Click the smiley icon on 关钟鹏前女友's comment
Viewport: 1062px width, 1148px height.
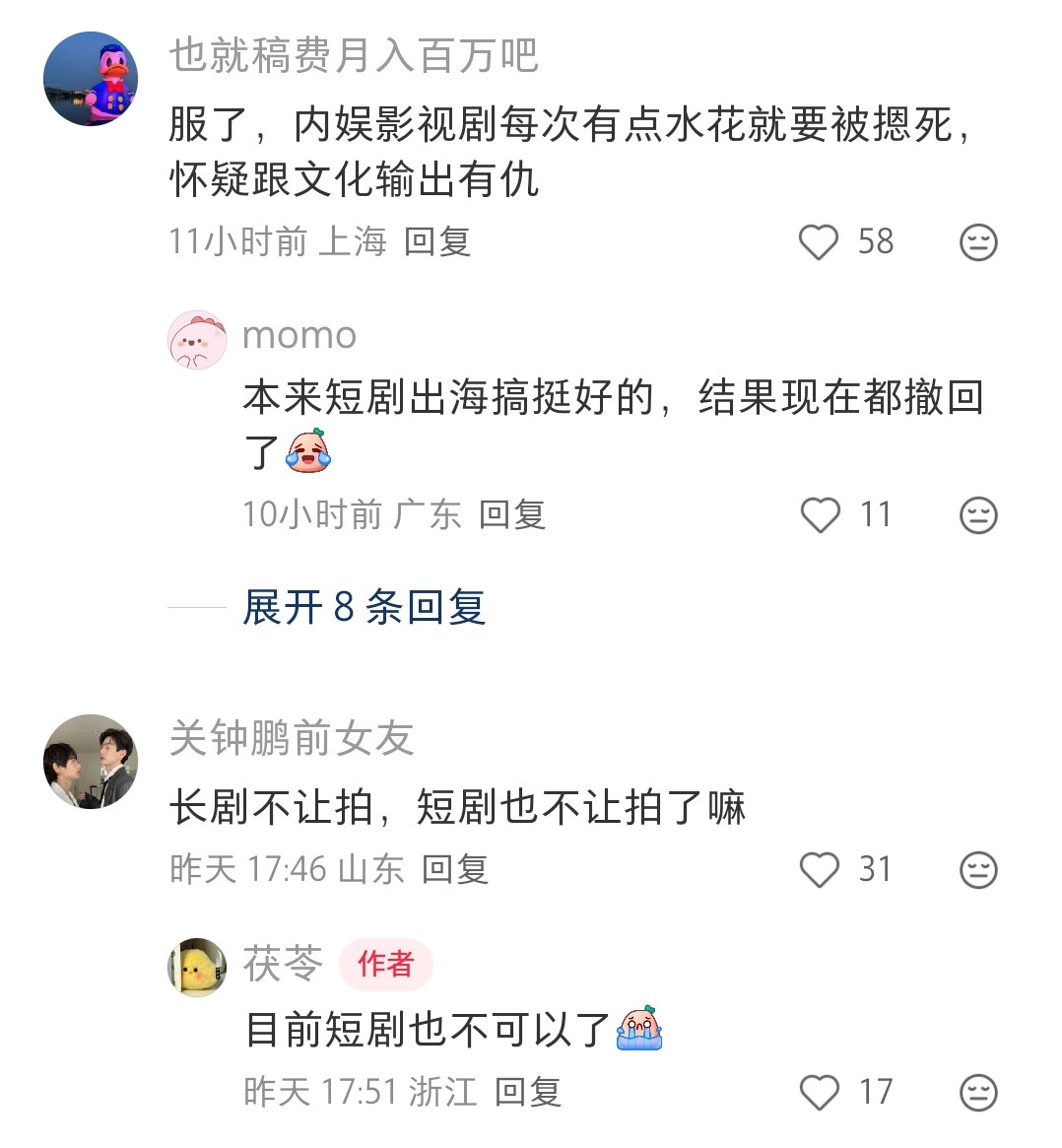pyautogui.click(x=976, y=869)
